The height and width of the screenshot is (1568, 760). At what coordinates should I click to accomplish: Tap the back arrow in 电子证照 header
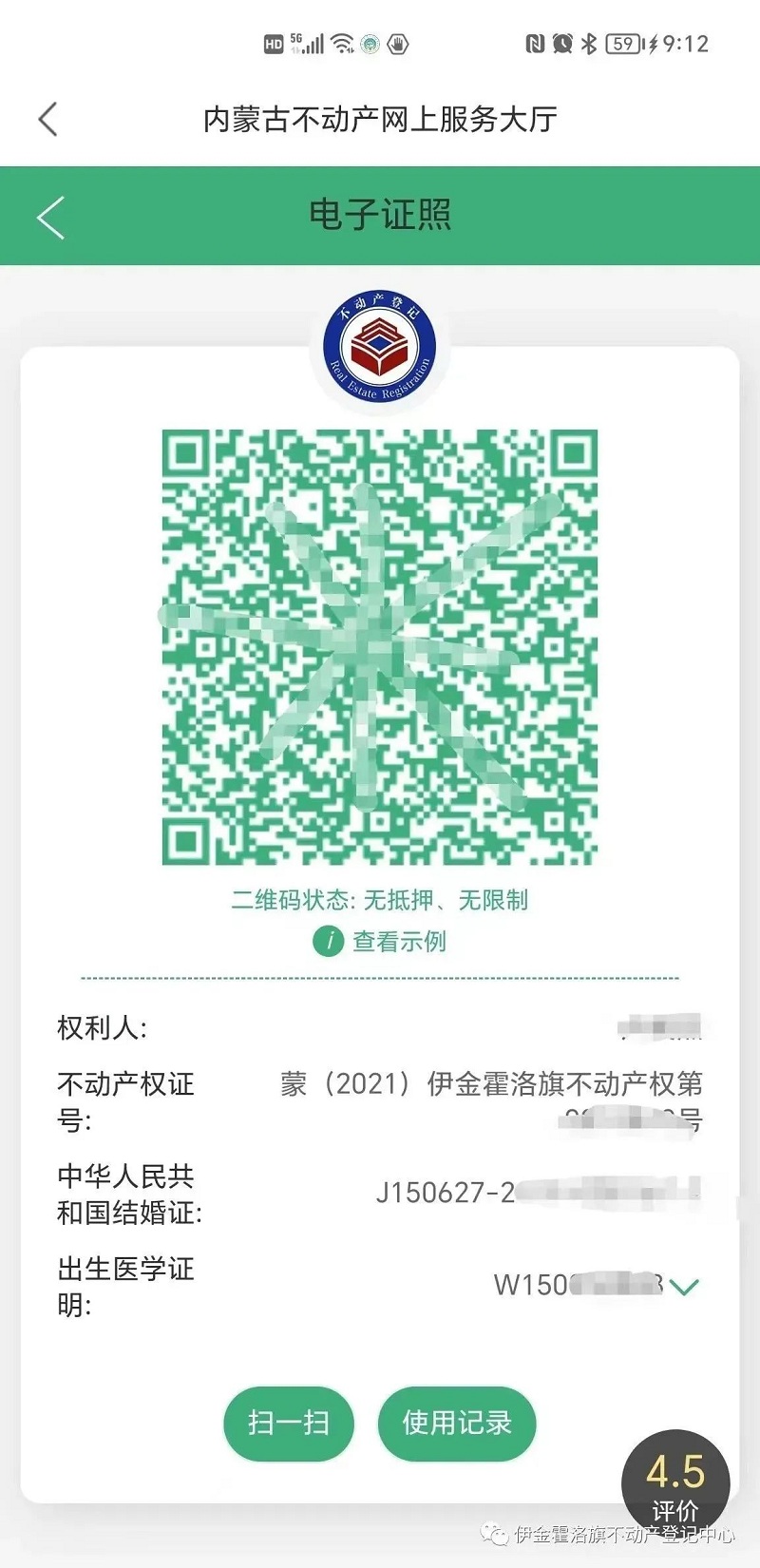point(50,217)
